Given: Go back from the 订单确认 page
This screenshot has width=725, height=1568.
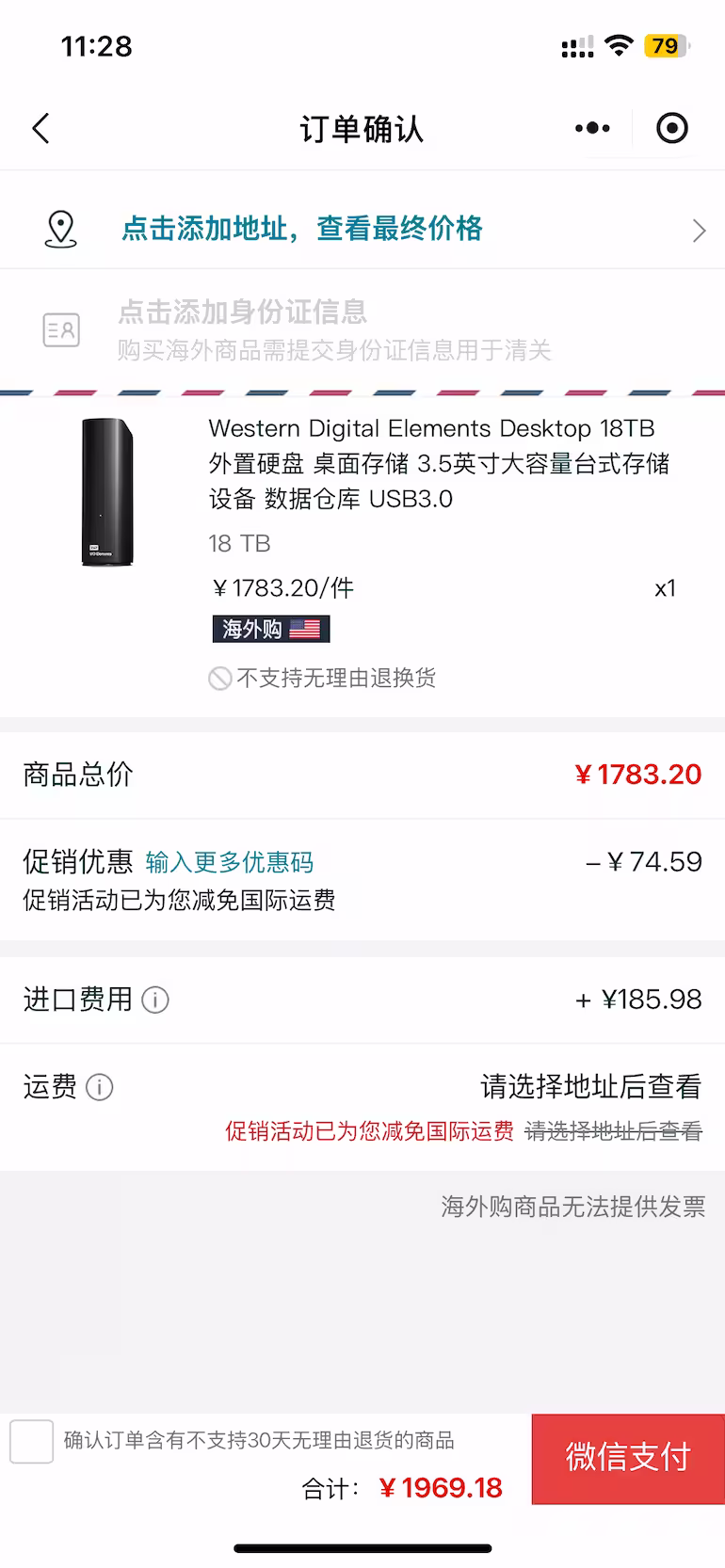Looking at the screenshot, I should click(x=41, y=129).
